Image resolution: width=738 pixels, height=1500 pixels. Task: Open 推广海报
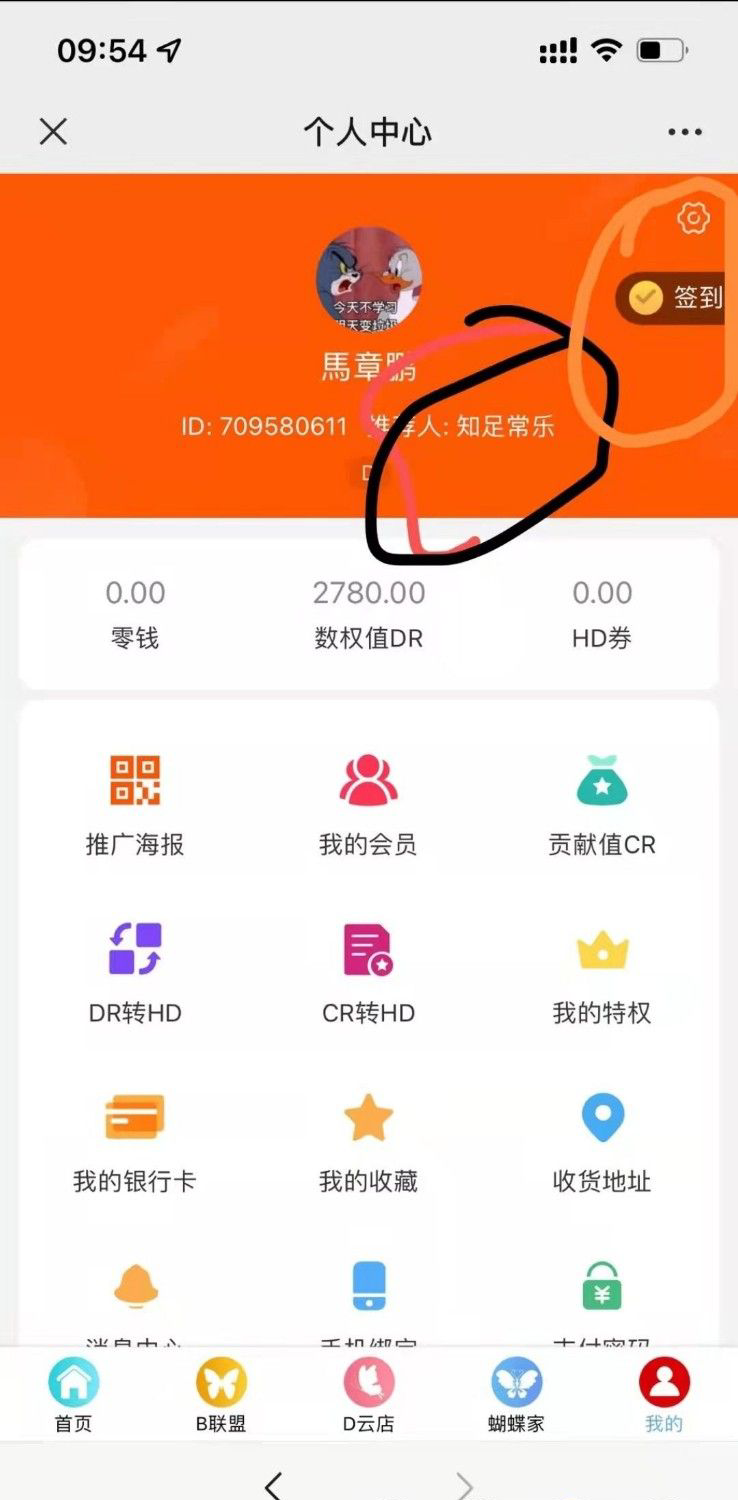(135, 804)
